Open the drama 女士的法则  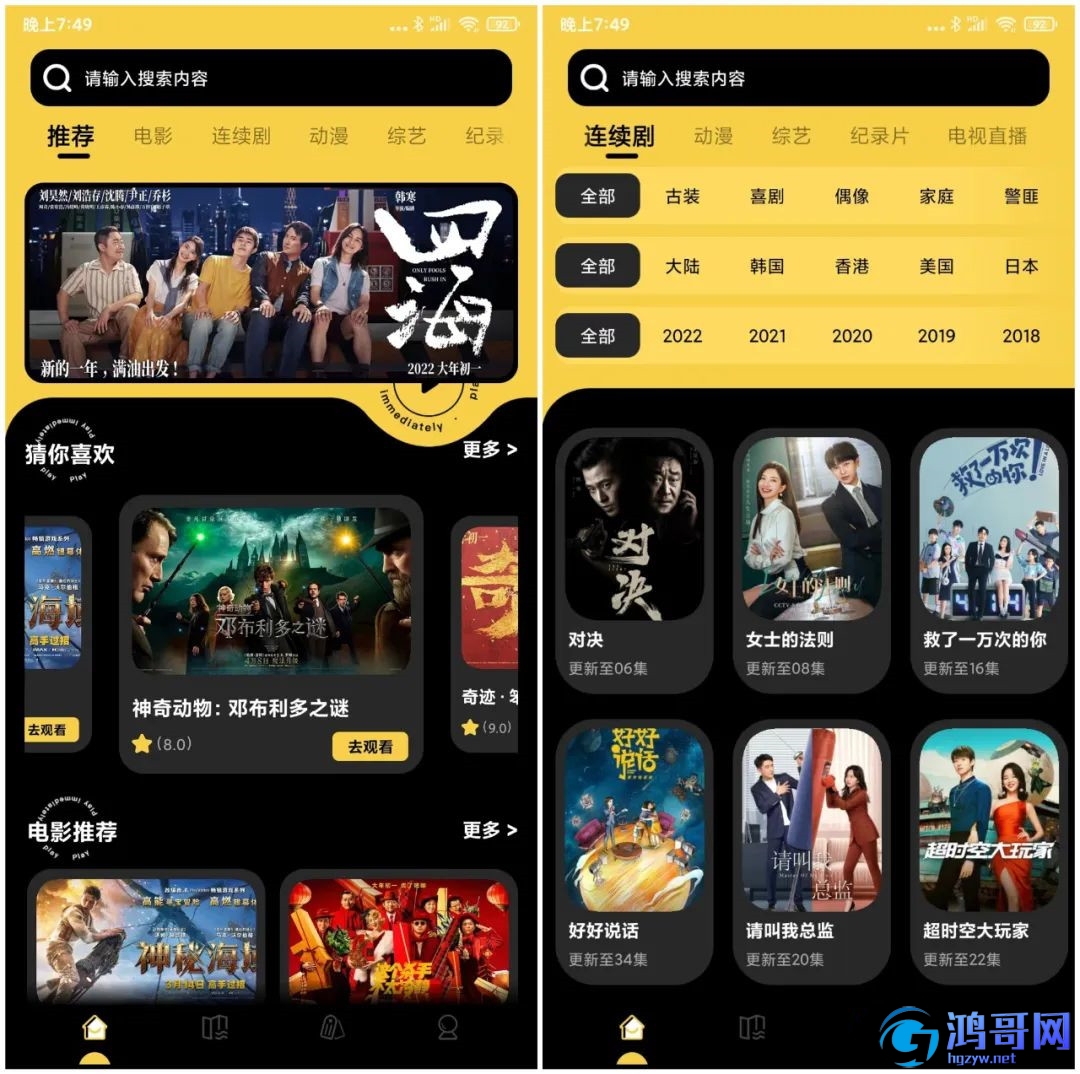click(811, 560)
